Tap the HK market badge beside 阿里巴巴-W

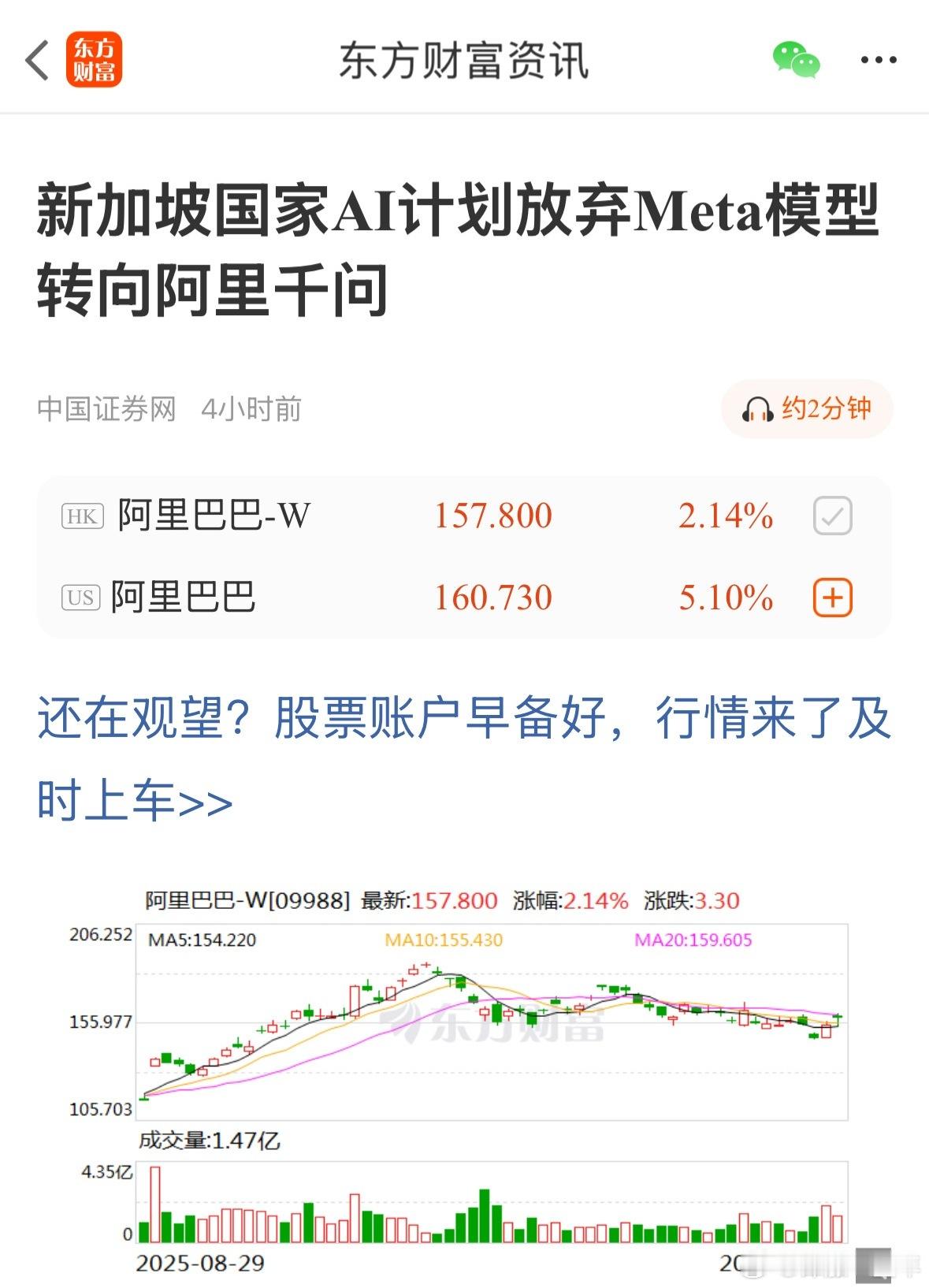click(x=83, y=516)
